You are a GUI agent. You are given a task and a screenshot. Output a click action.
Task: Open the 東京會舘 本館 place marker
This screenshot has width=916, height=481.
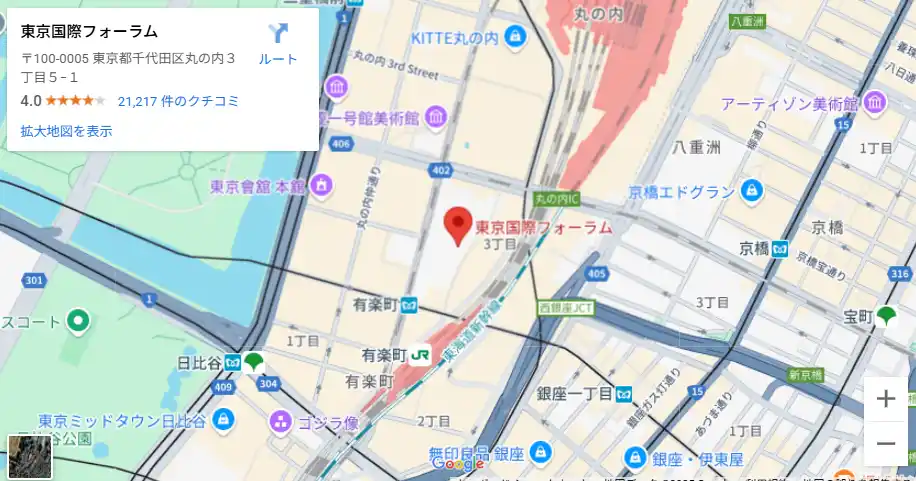click(x=321, y=185)
